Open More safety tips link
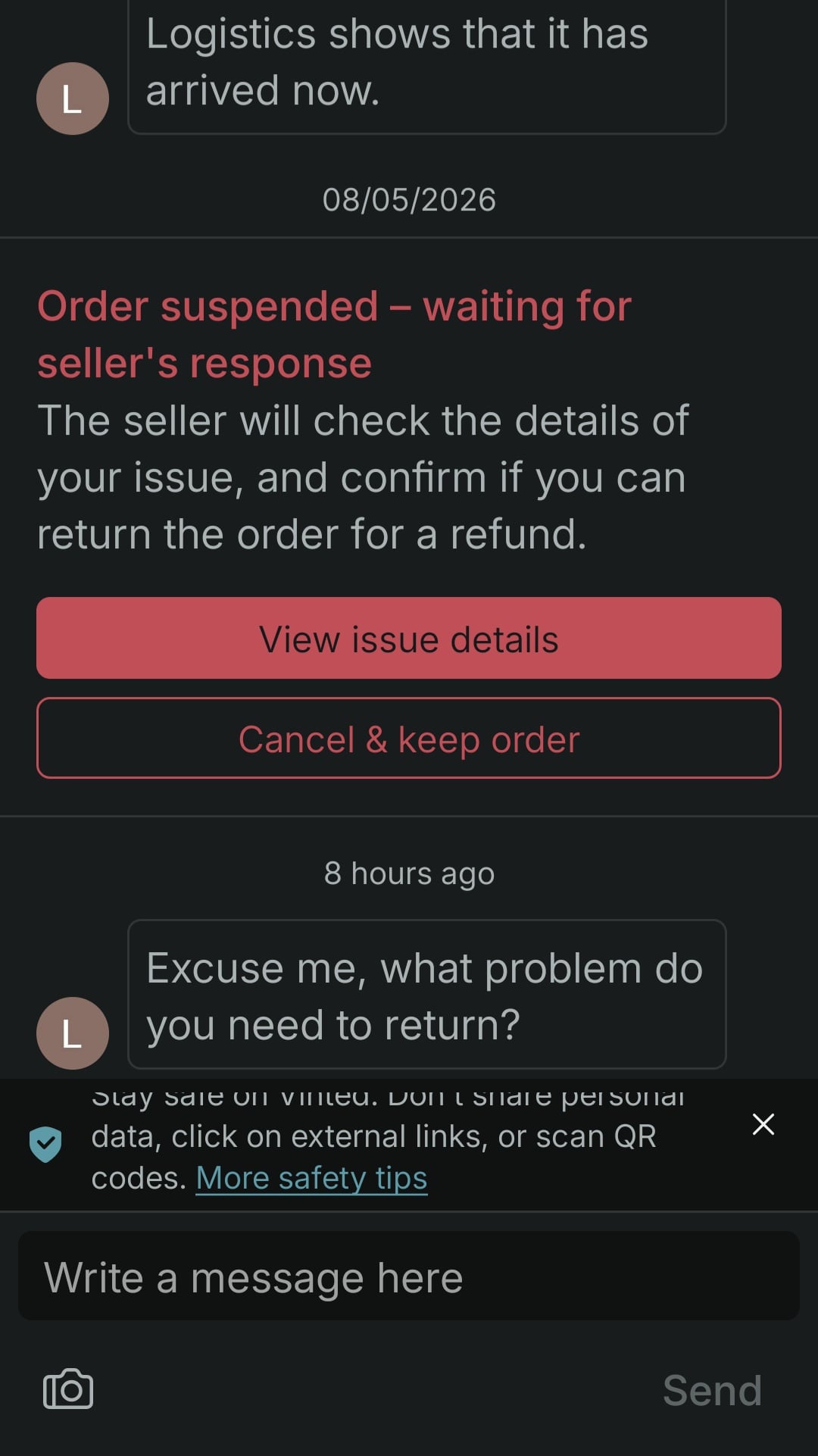The width and height of the screenshot is (818, 1456). (311, 1178)
